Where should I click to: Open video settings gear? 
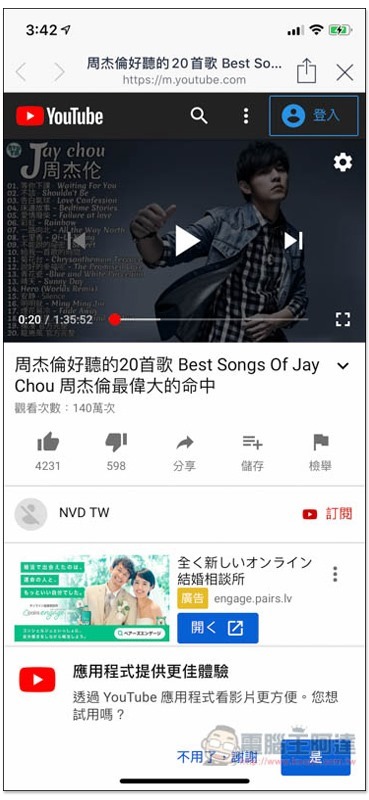[x=343, y=162]
